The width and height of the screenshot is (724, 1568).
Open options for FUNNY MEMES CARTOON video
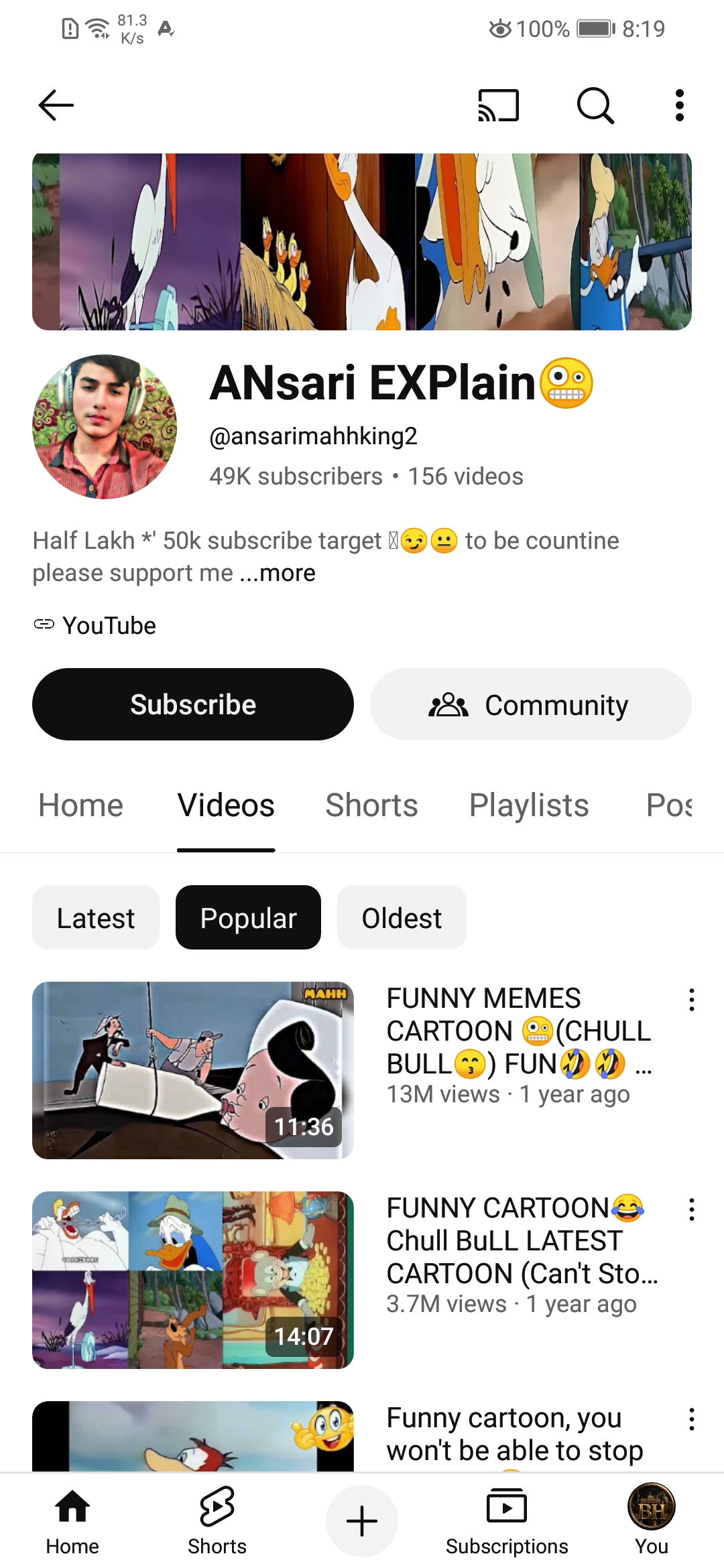pos(691,1000)
